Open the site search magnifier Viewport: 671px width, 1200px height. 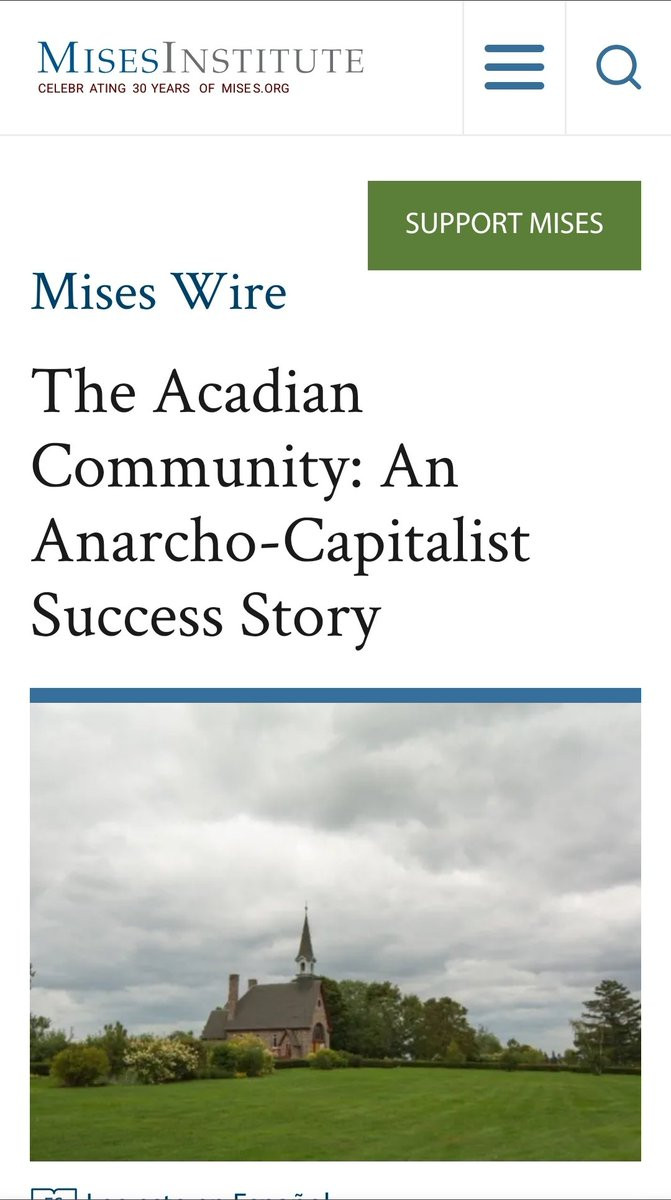618,68
